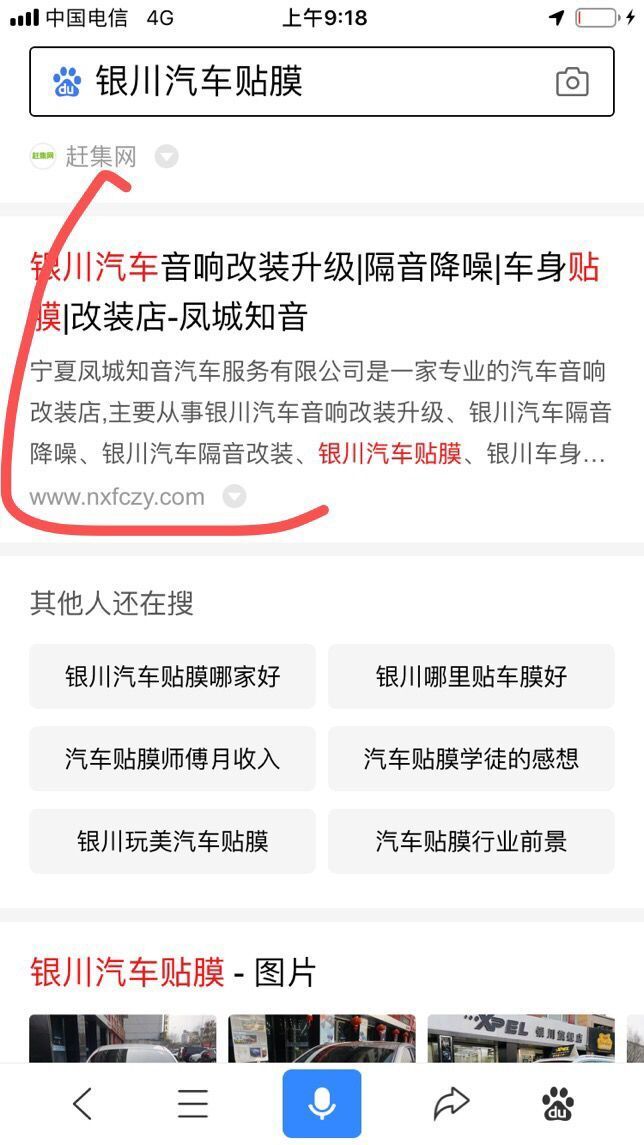Go back with the bottom arrow
Screen dimensions: 644x1145
click(x=83, y=1103)
